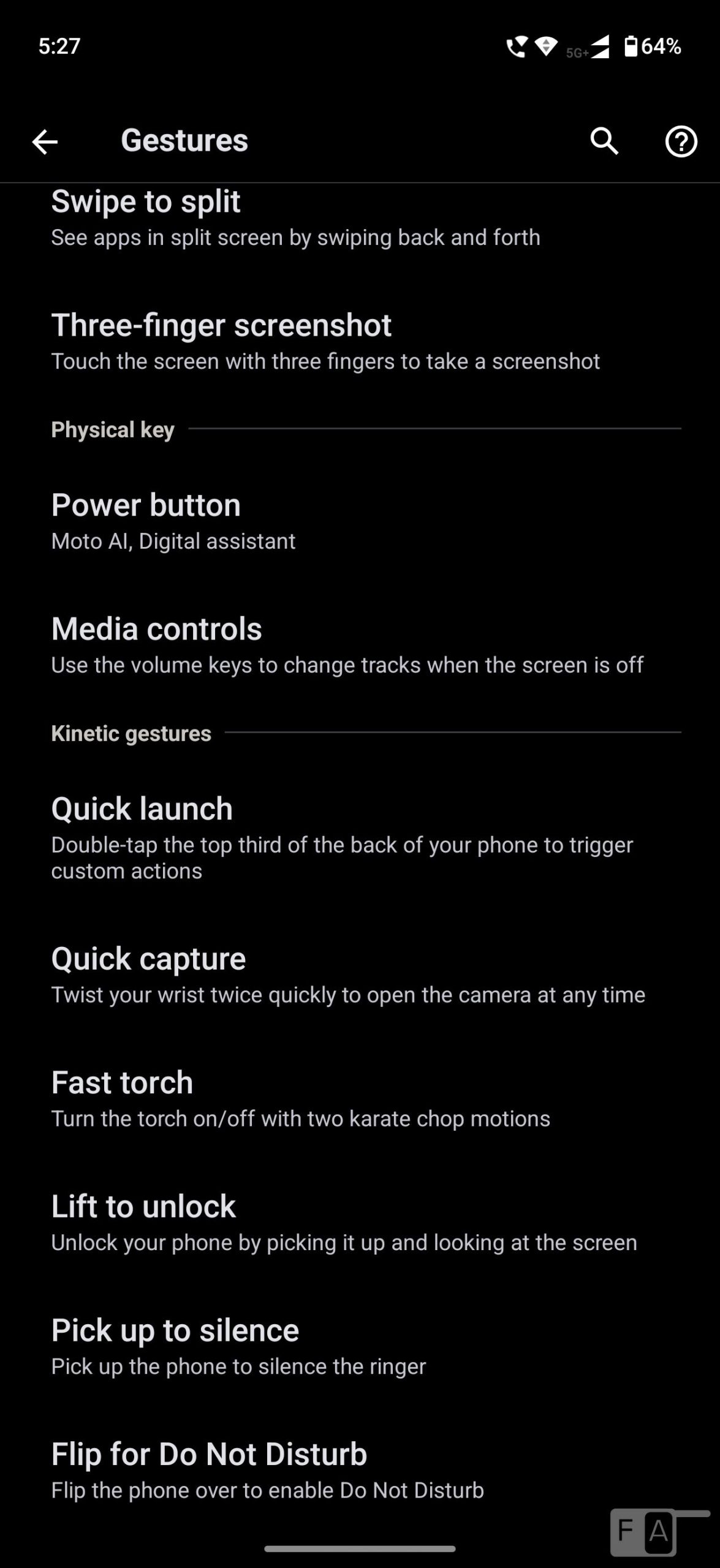Image resolution: width=720 pixels, height=1568 pixels.
Task: Open Power button options
Action: point(173,522)
